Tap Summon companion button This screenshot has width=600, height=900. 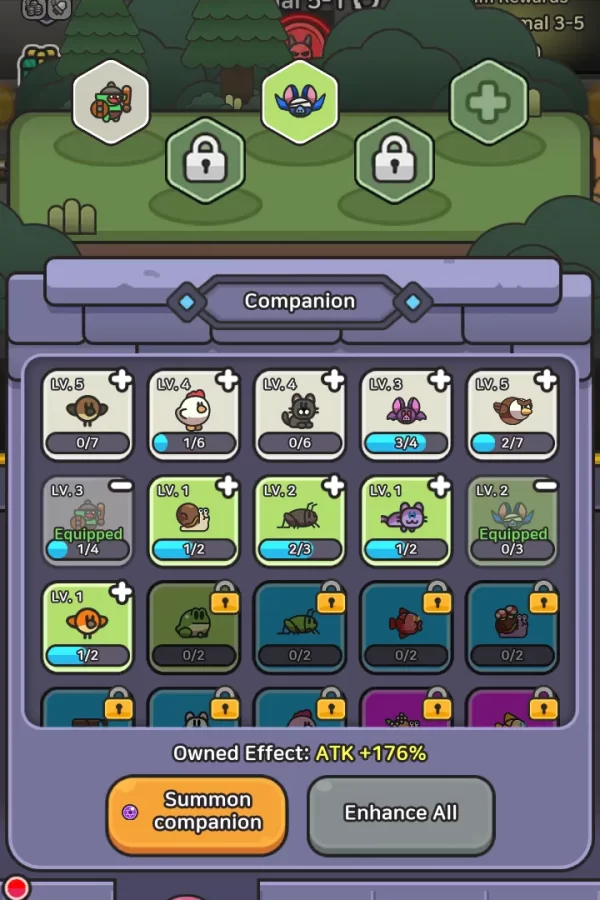tap(196, 813)
